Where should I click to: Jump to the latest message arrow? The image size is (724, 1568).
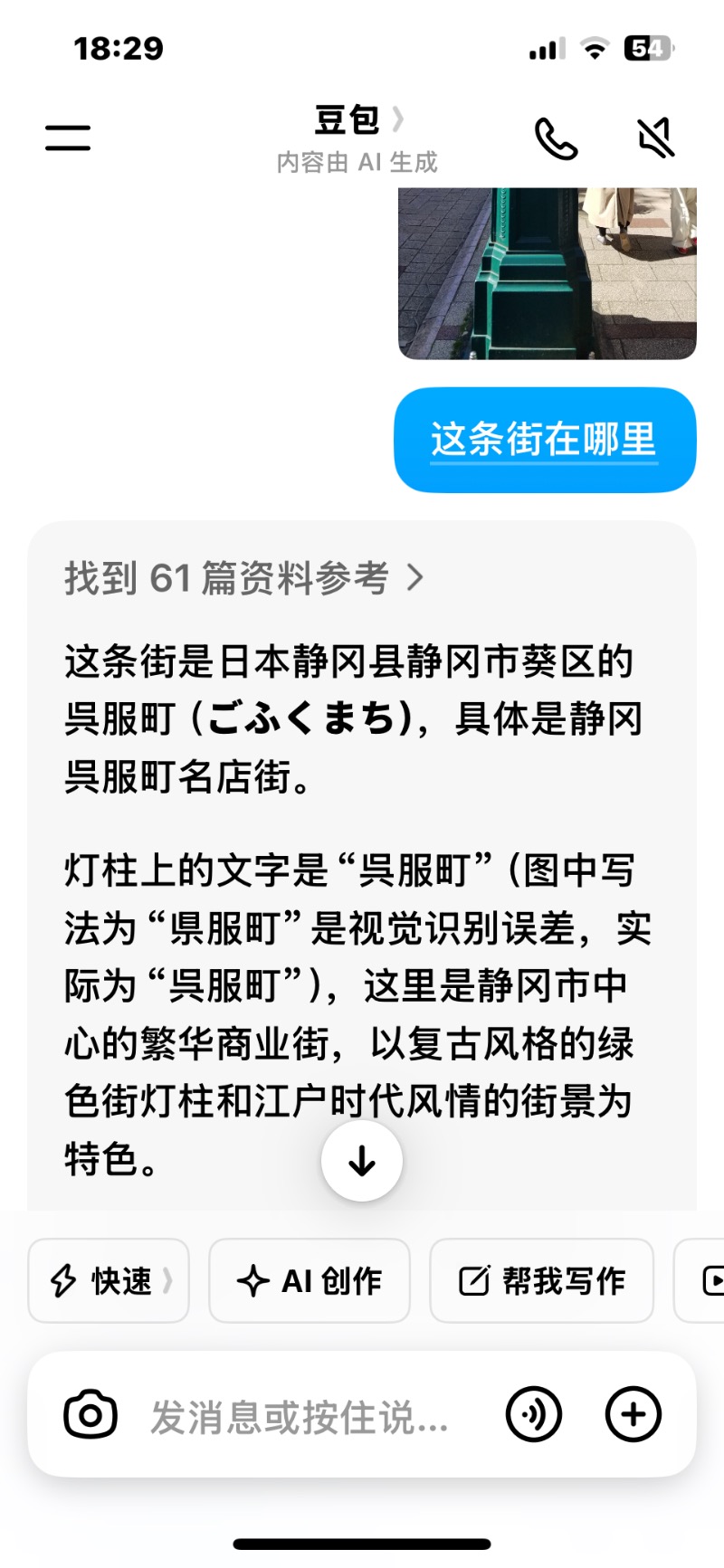[362, 1160]
